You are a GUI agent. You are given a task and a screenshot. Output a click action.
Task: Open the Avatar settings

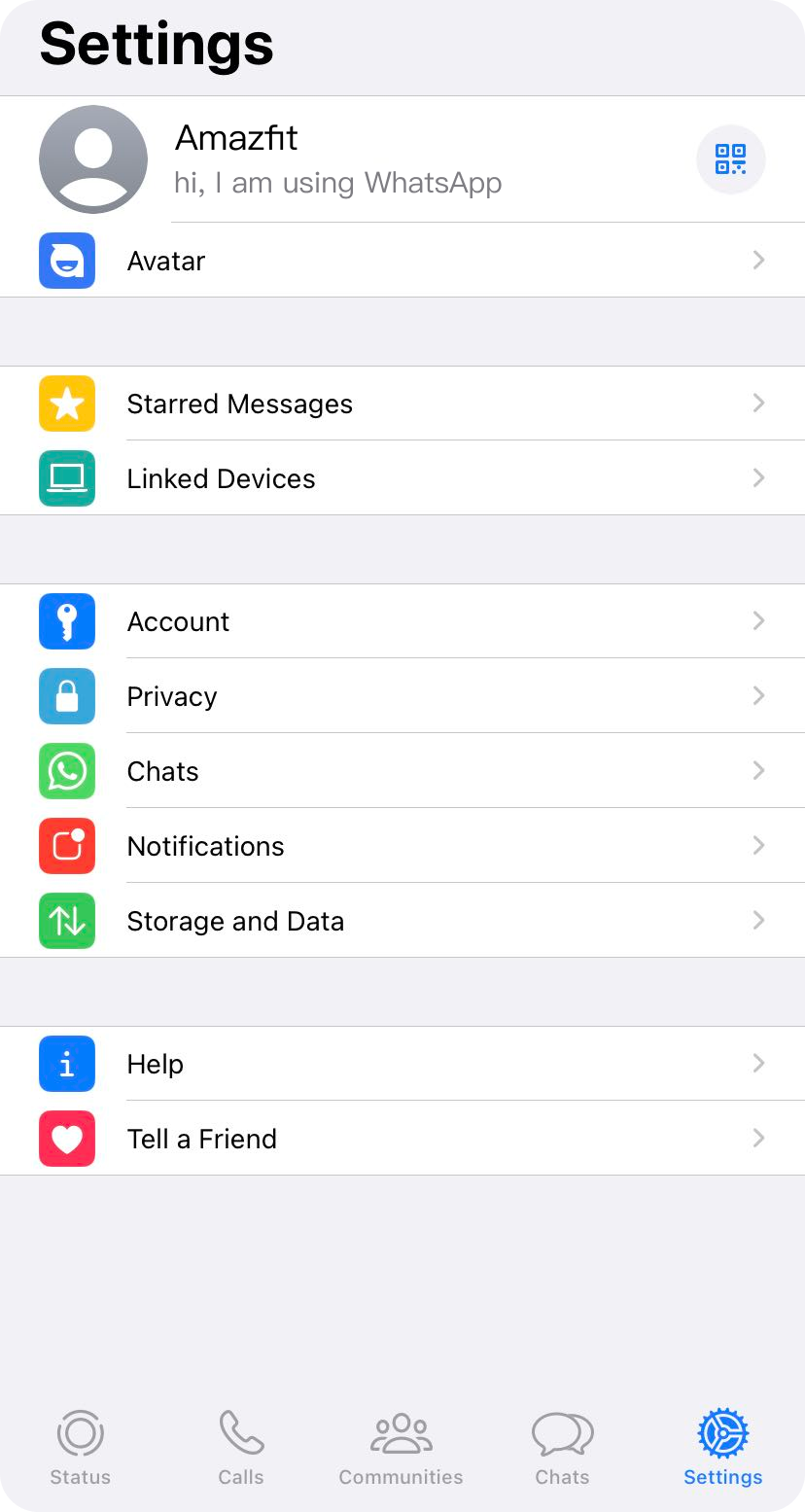(402, 261)
